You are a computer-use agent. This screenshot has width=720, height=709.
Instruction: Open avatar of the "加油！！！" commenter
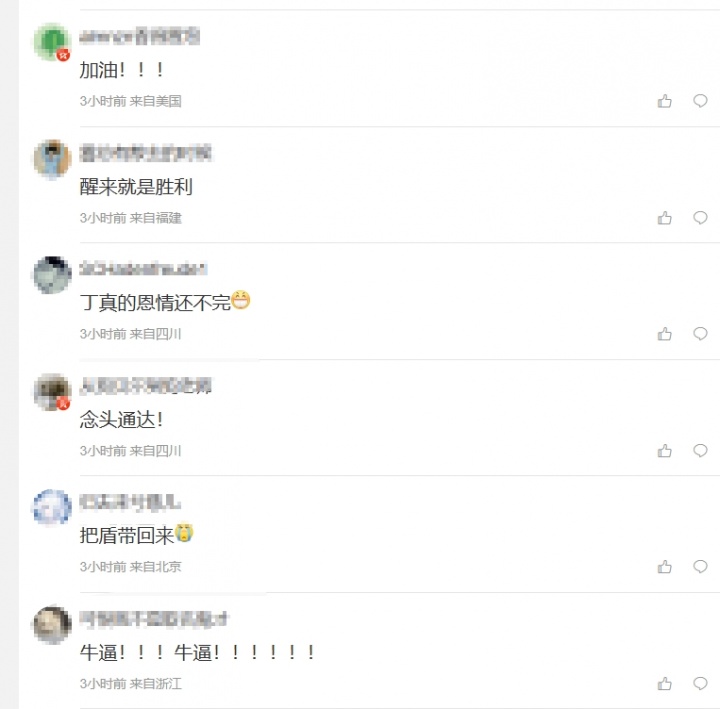[51, 42]
